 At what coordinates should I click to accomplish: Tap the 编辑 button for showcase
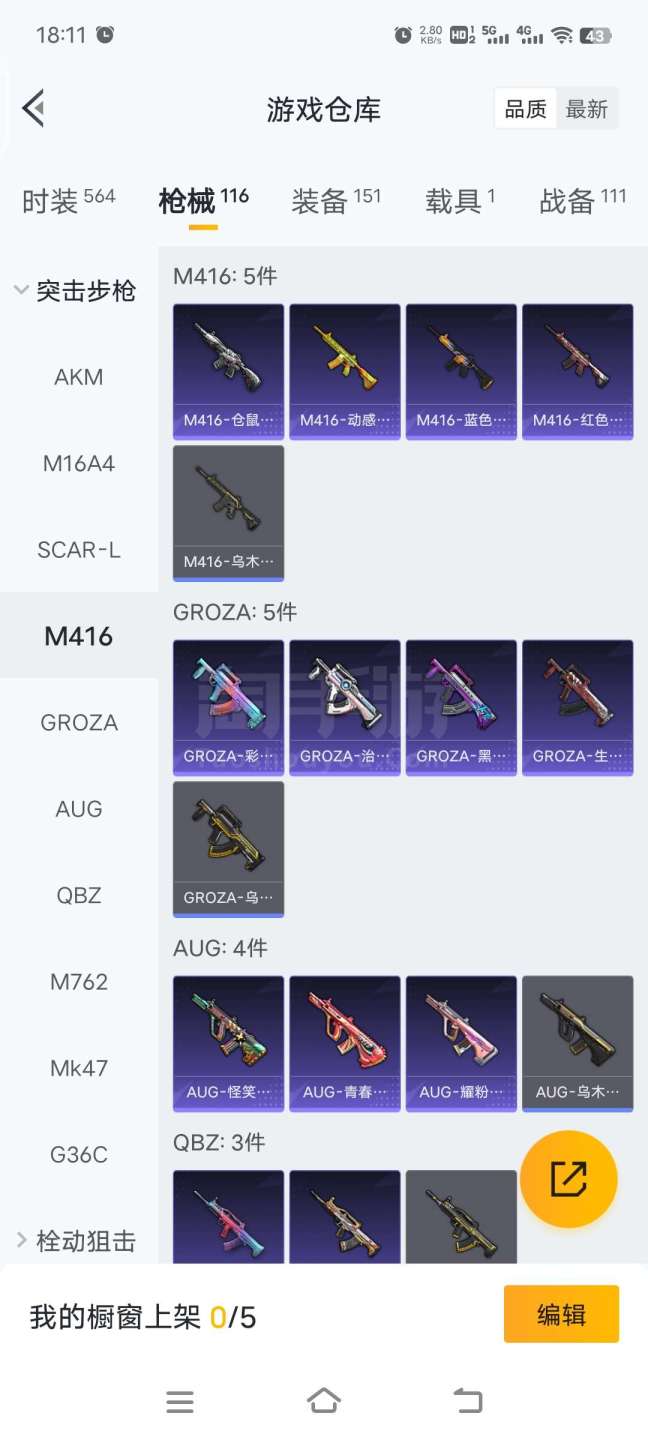[x=561, y=1314]
